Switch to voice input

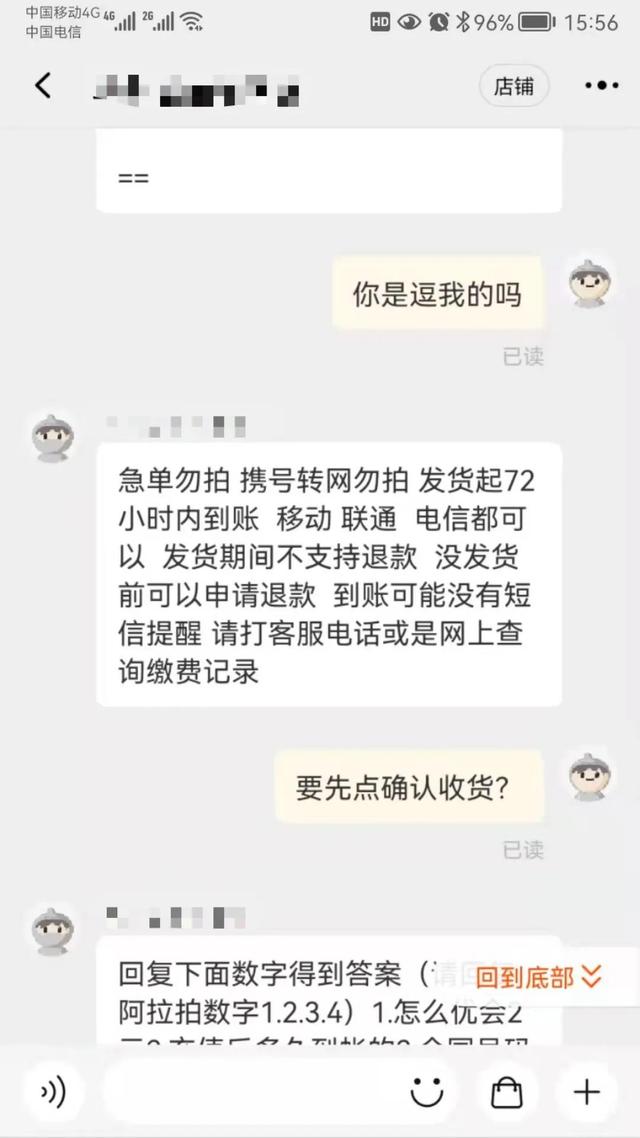pyautogui.click(x=53, y=1092)
